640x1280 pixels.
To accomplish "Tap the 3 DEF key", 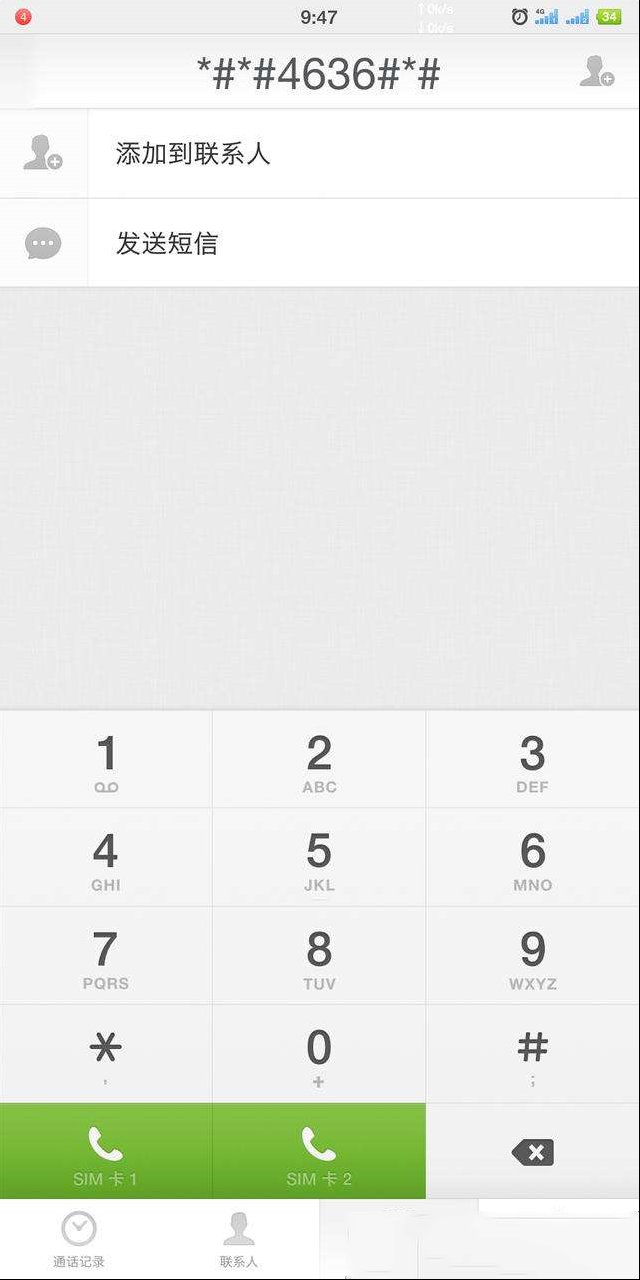I will point(533,760).
